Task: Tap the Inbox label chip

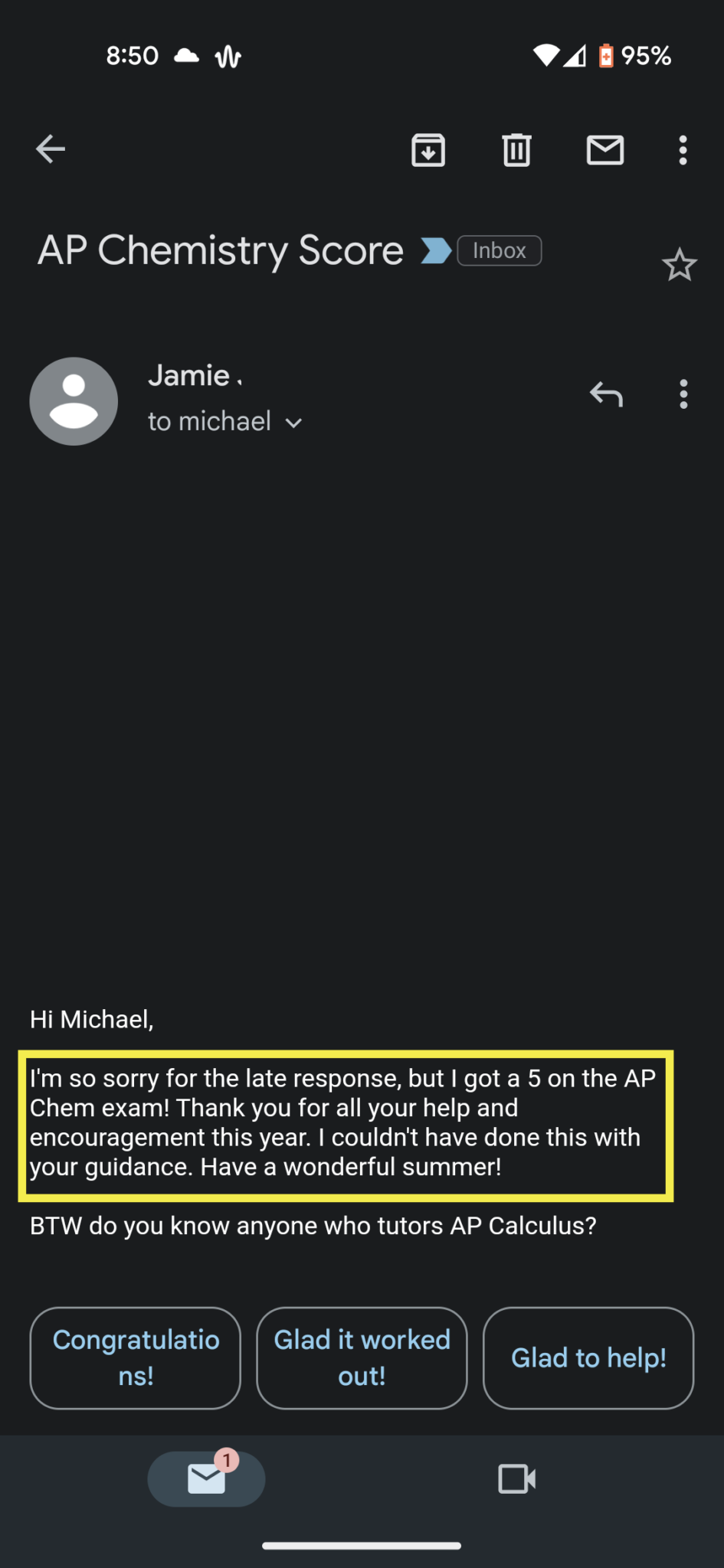Action: pos(500,250)
